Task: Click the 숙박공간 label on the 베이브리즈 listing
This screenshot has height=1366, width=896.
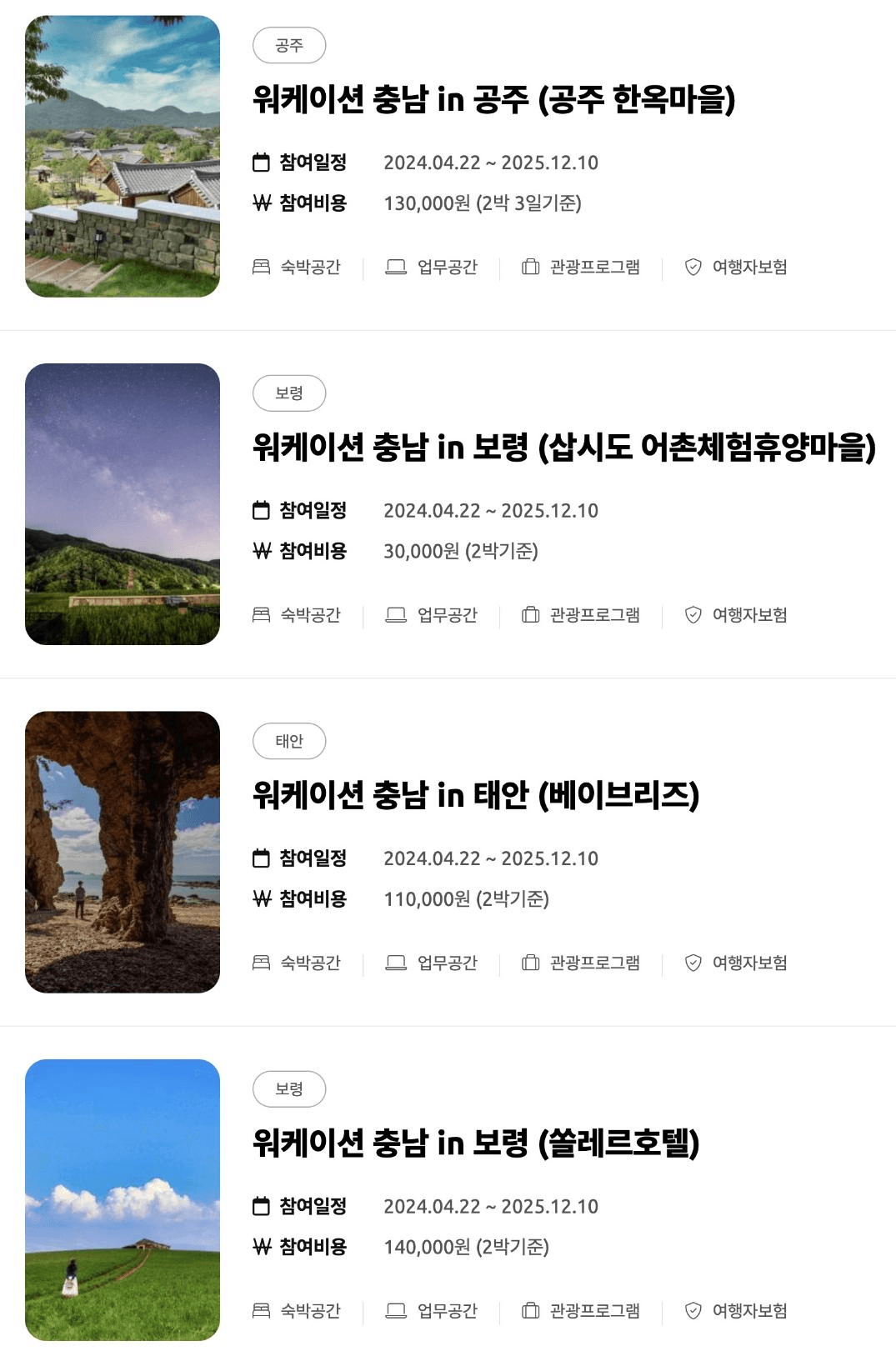Action: pyautogui.click(x=308, y=963)
